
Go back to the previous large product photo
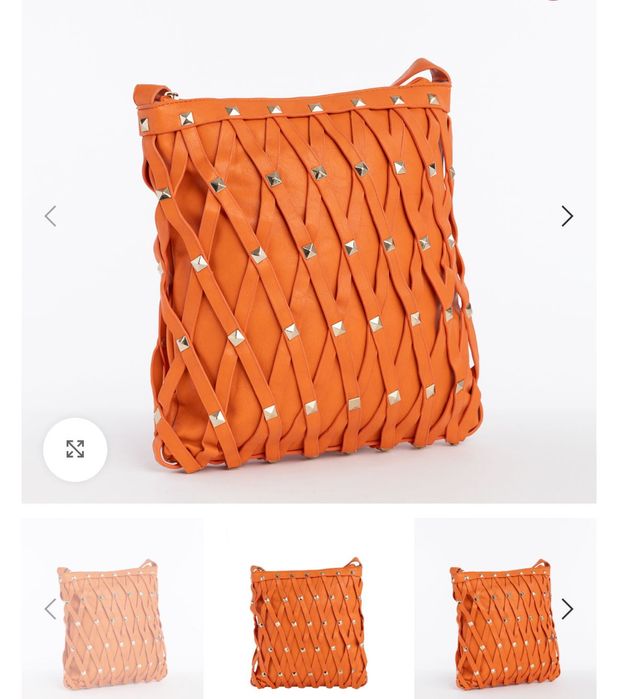coord(50,216)
